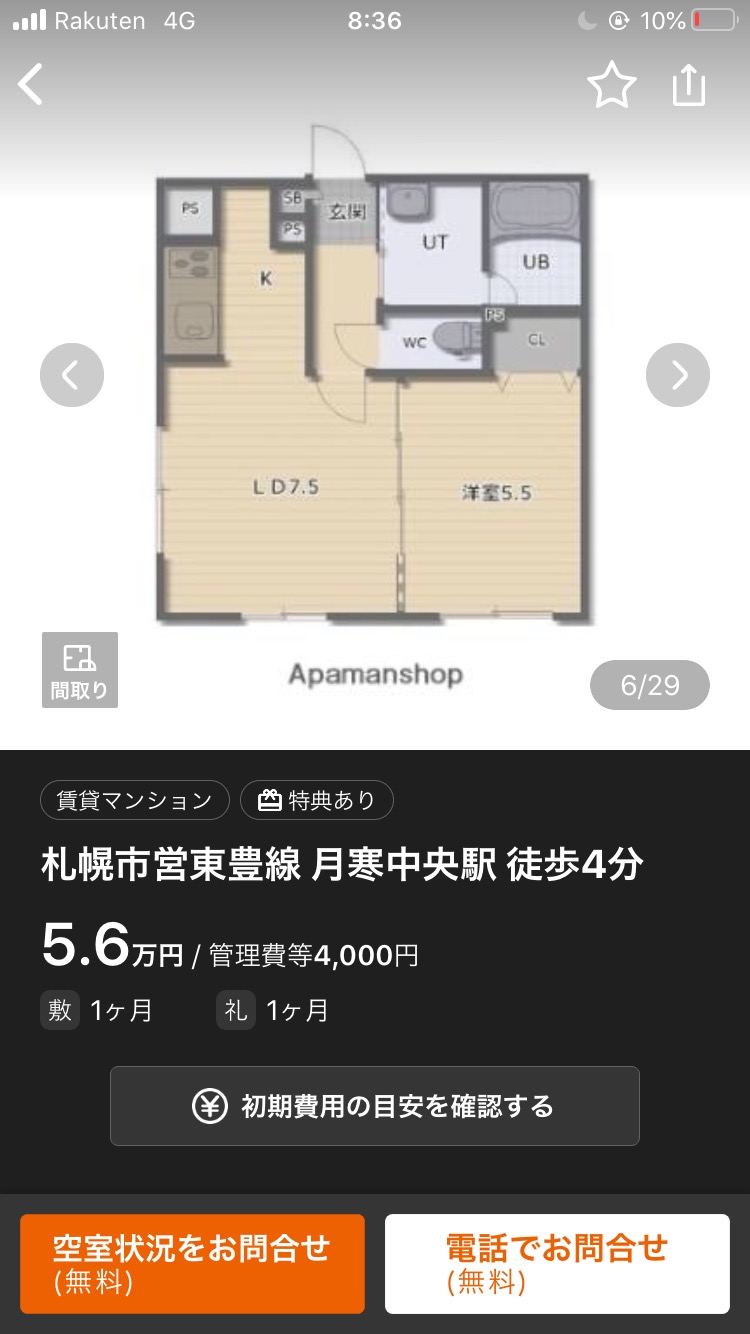Tap 空室状況をお問合せ (無料)

192,1264
